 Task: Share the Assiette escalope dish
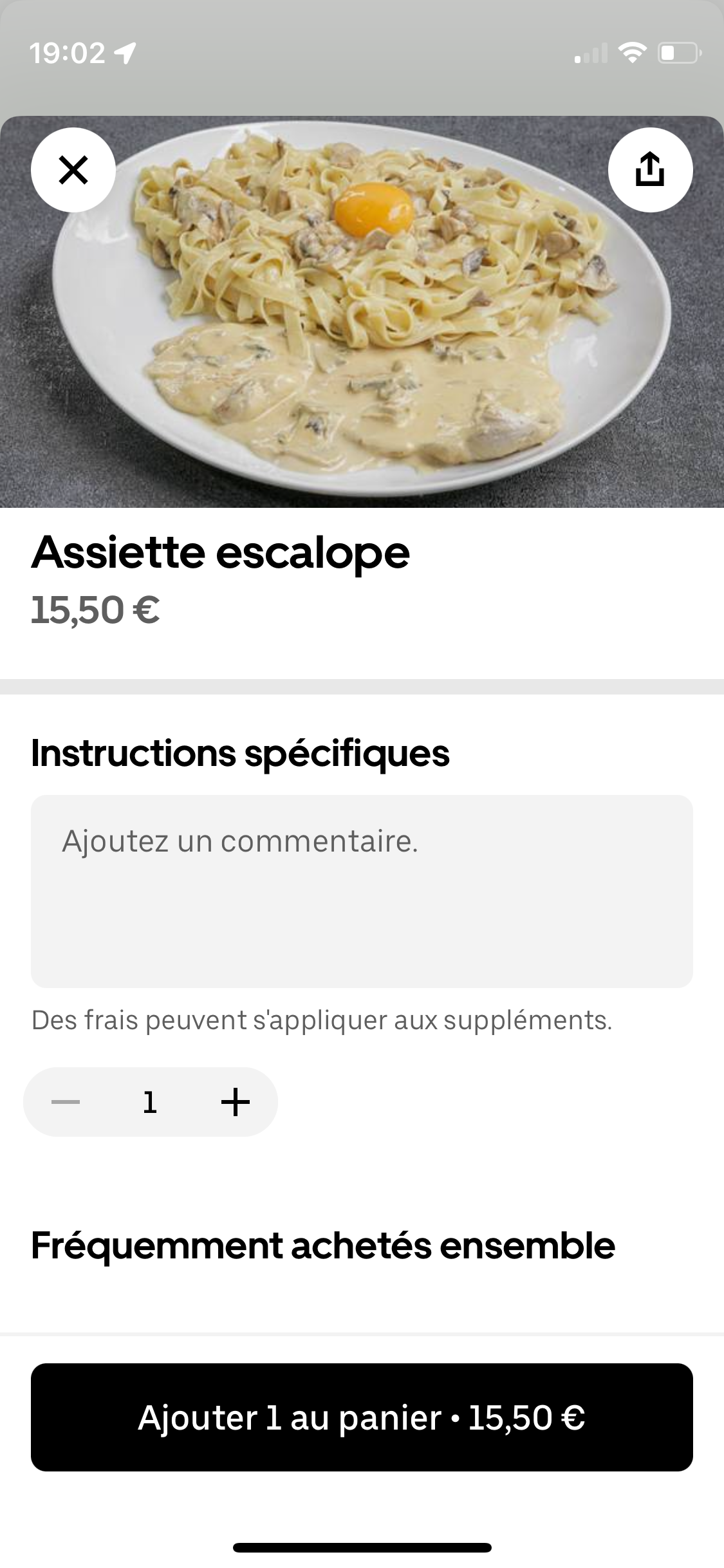pyautogui.click(x=650, y=171)
